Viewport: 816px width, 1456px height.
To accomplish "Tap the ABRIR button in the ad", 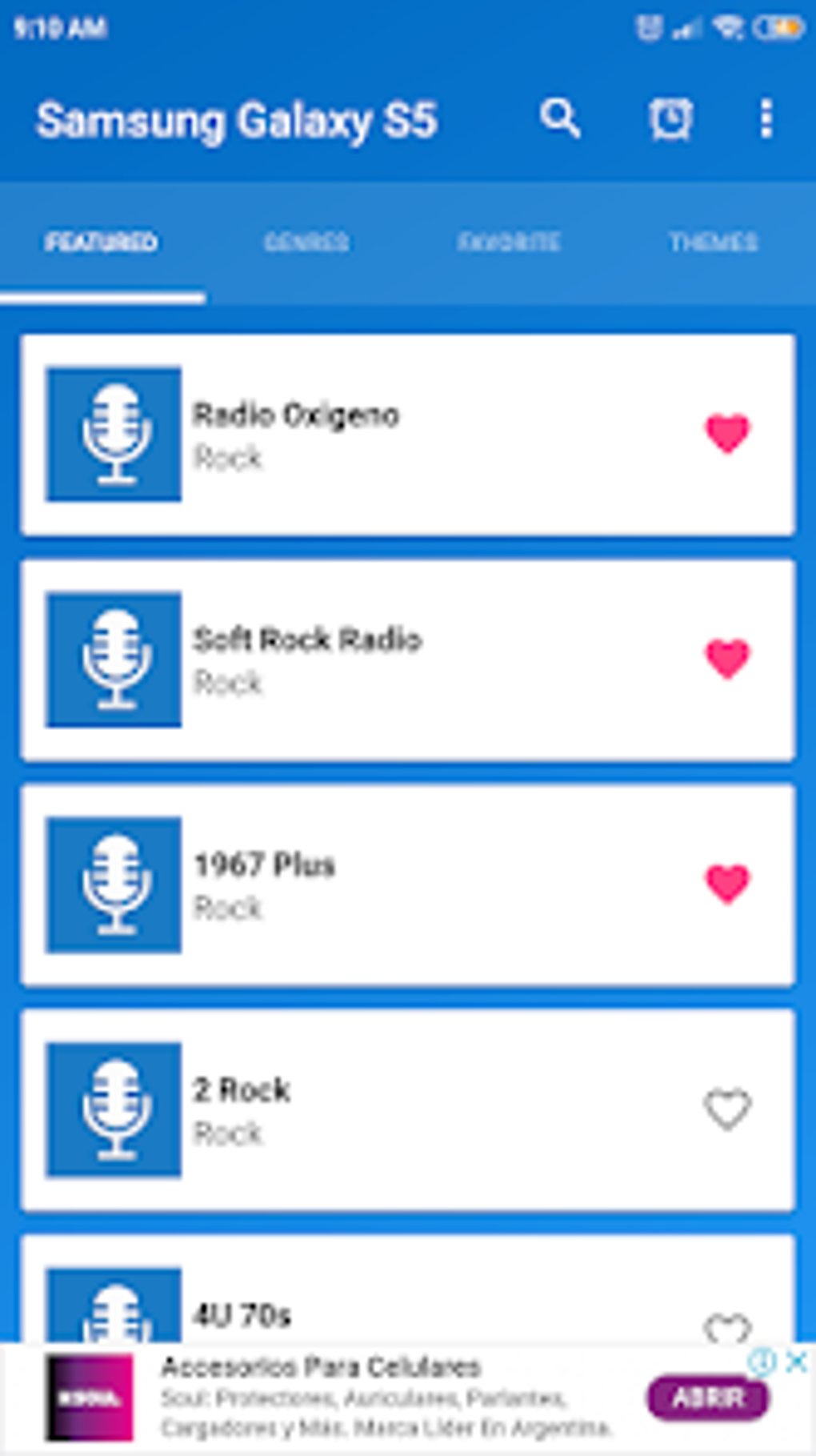I will coord(708,1398).
